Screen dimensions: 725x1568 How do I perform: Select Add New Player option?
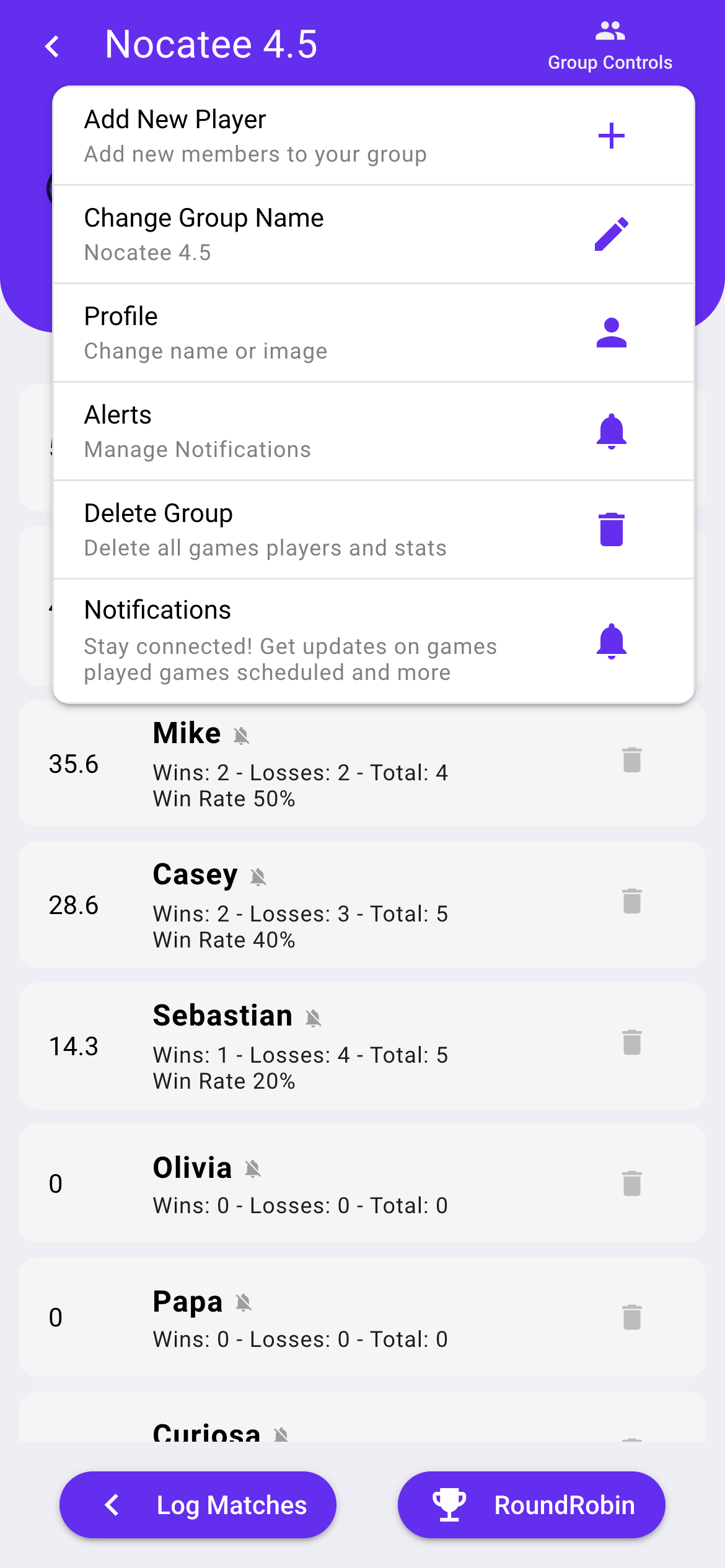coord(373,136)
